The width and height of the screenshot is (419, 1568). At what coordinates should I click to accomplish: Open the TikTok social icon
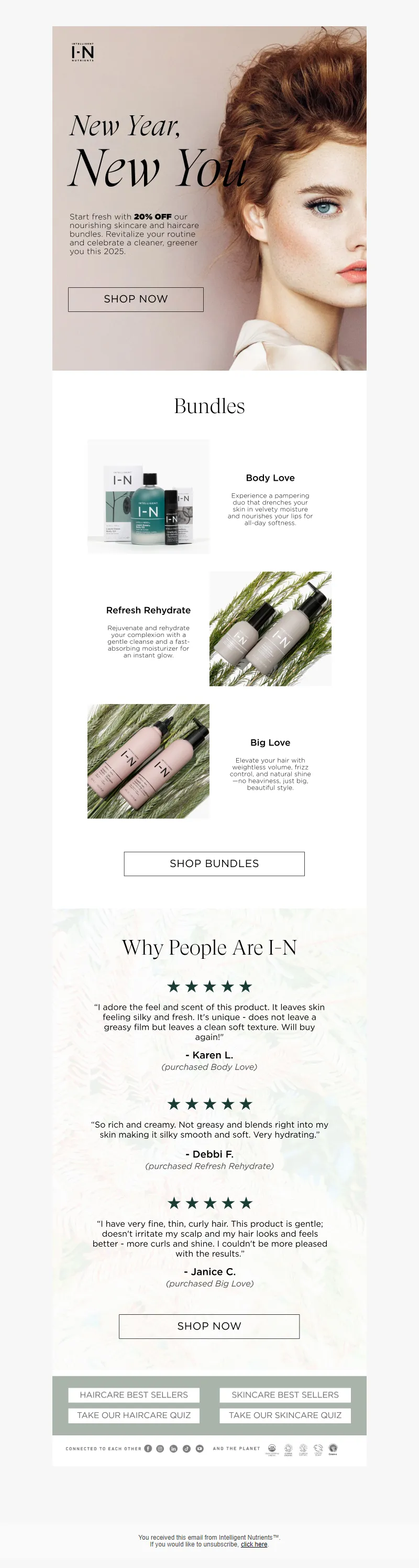pyautogui.click(x=186, y=1448)
